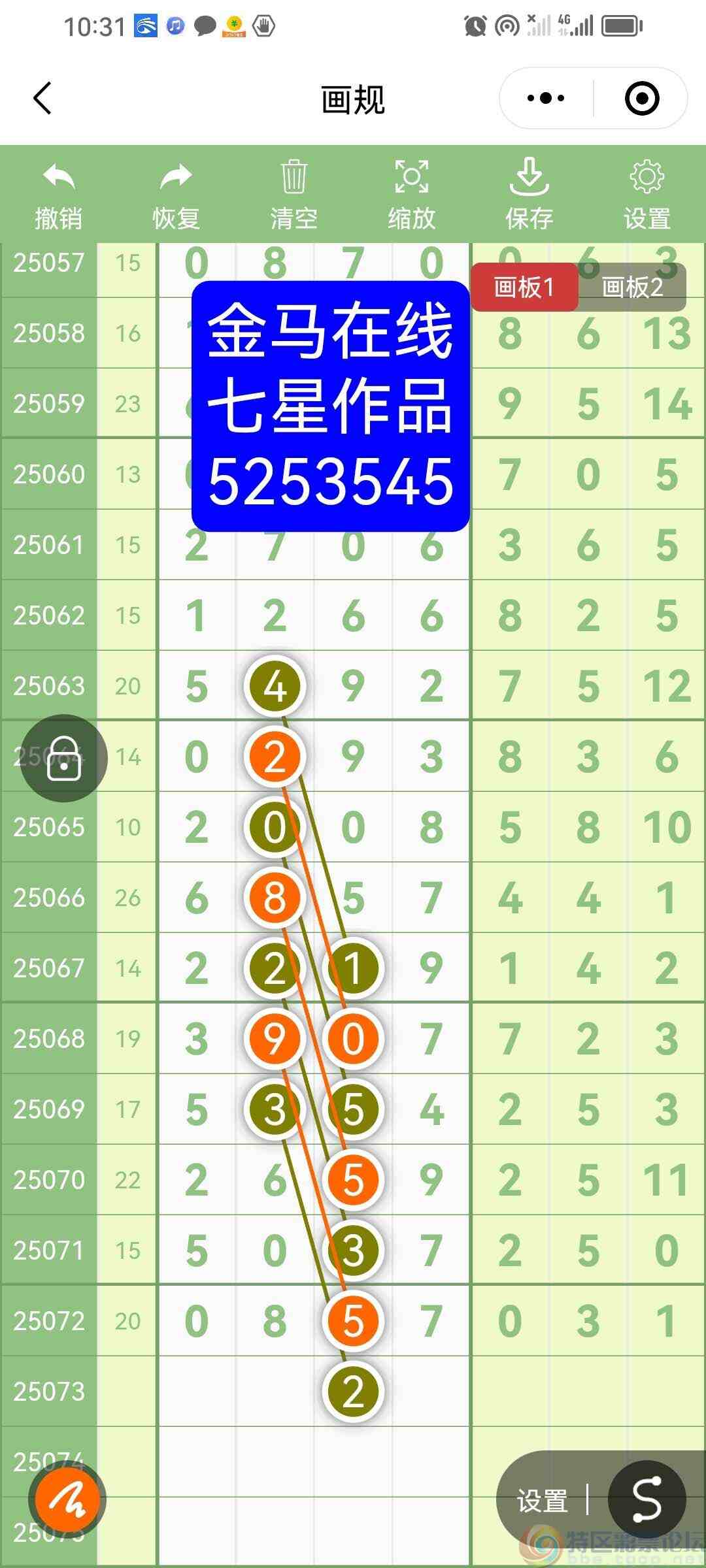
Task: Tap the mini-program close circle button
Action: (x=641, y=98)
